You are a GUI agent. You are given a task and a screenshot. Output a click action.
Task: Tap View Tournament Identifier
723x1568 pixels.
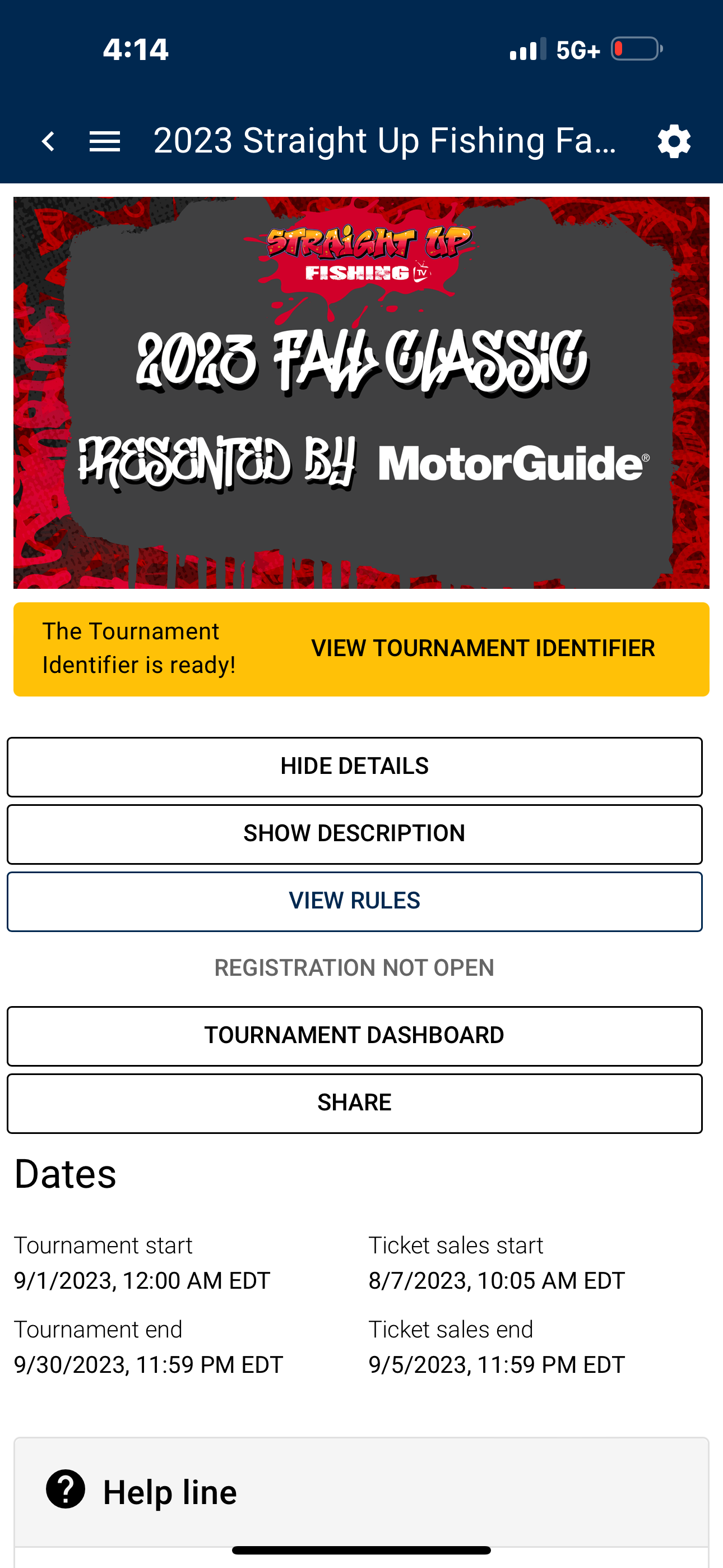pos(483,649)
